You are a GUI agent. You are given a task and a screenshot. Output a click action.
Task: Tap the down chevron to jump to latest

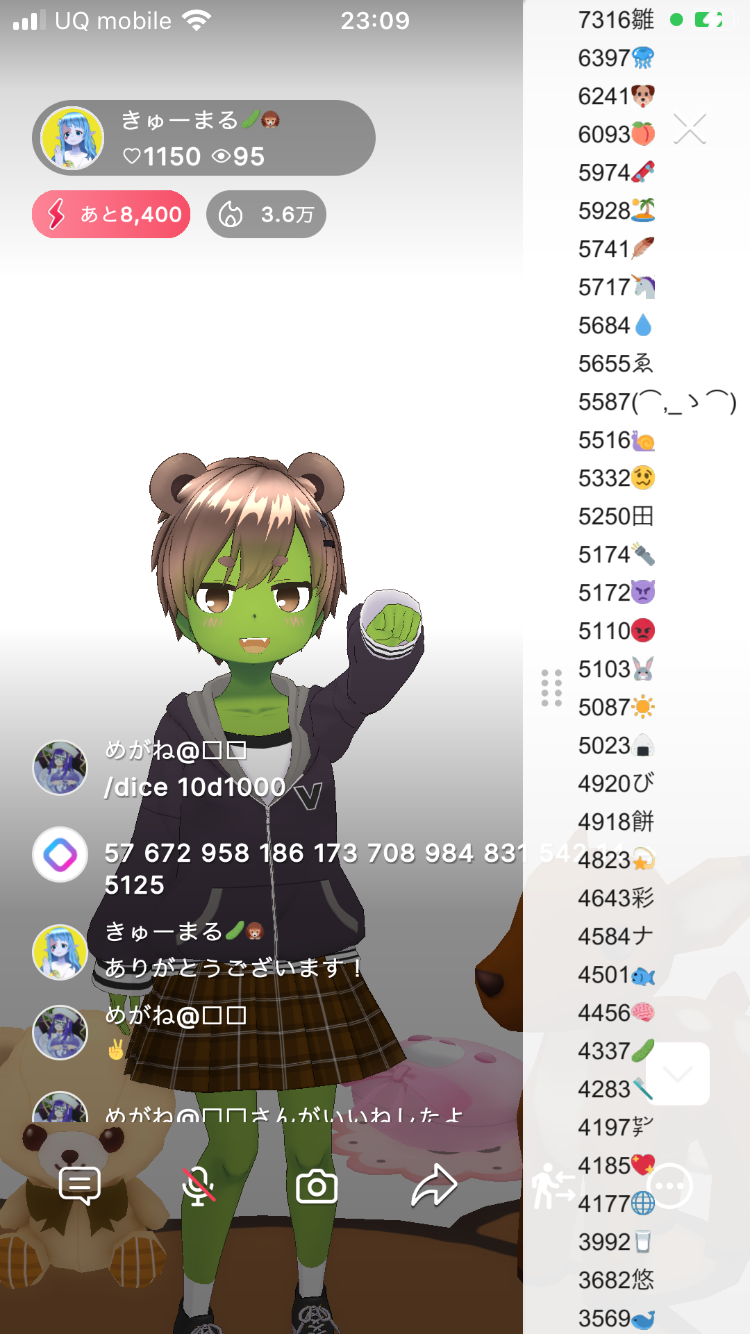[x=677, y=1074]
